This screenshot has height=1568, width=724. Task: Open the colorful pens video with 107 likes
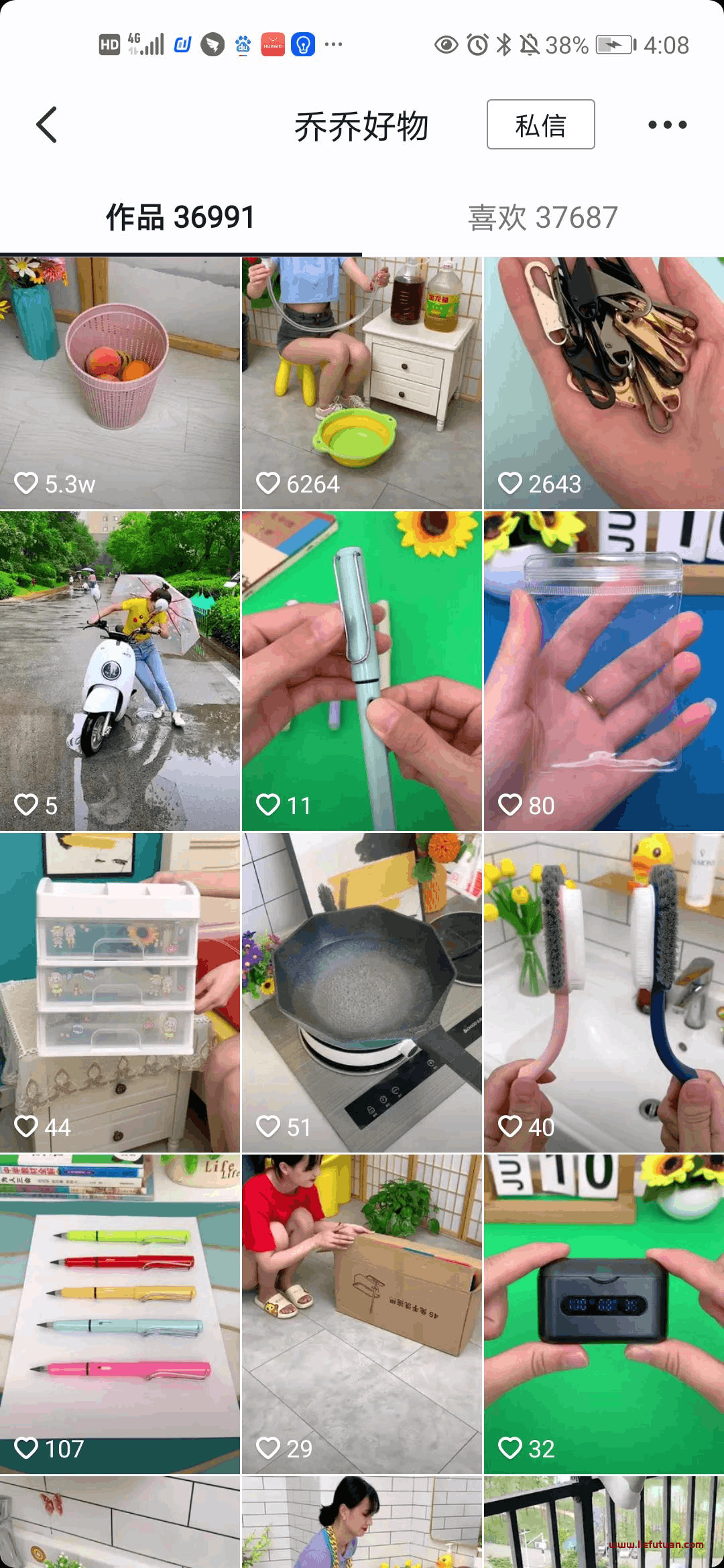coord(120,1314)
